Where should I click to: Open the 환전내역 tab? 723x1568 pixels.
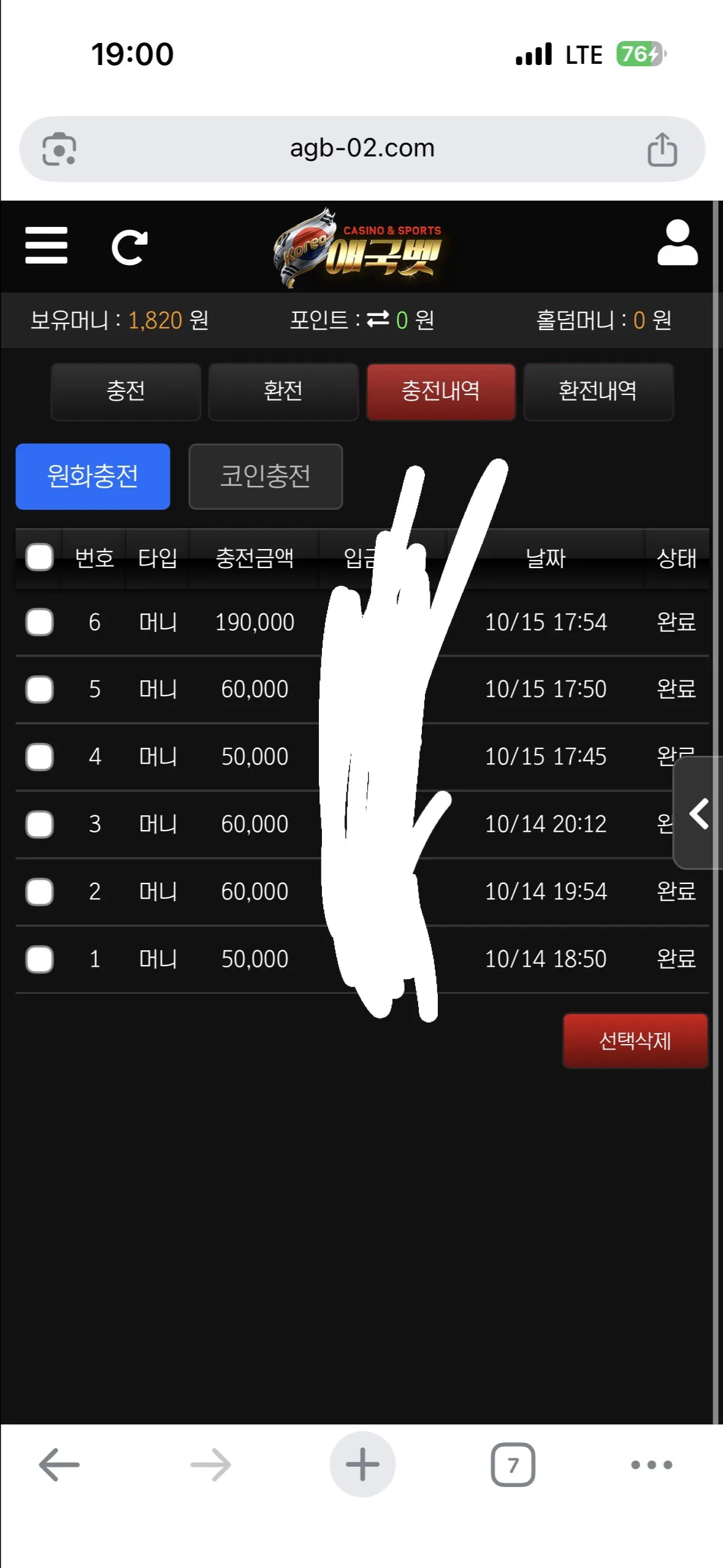pos(599,391)
